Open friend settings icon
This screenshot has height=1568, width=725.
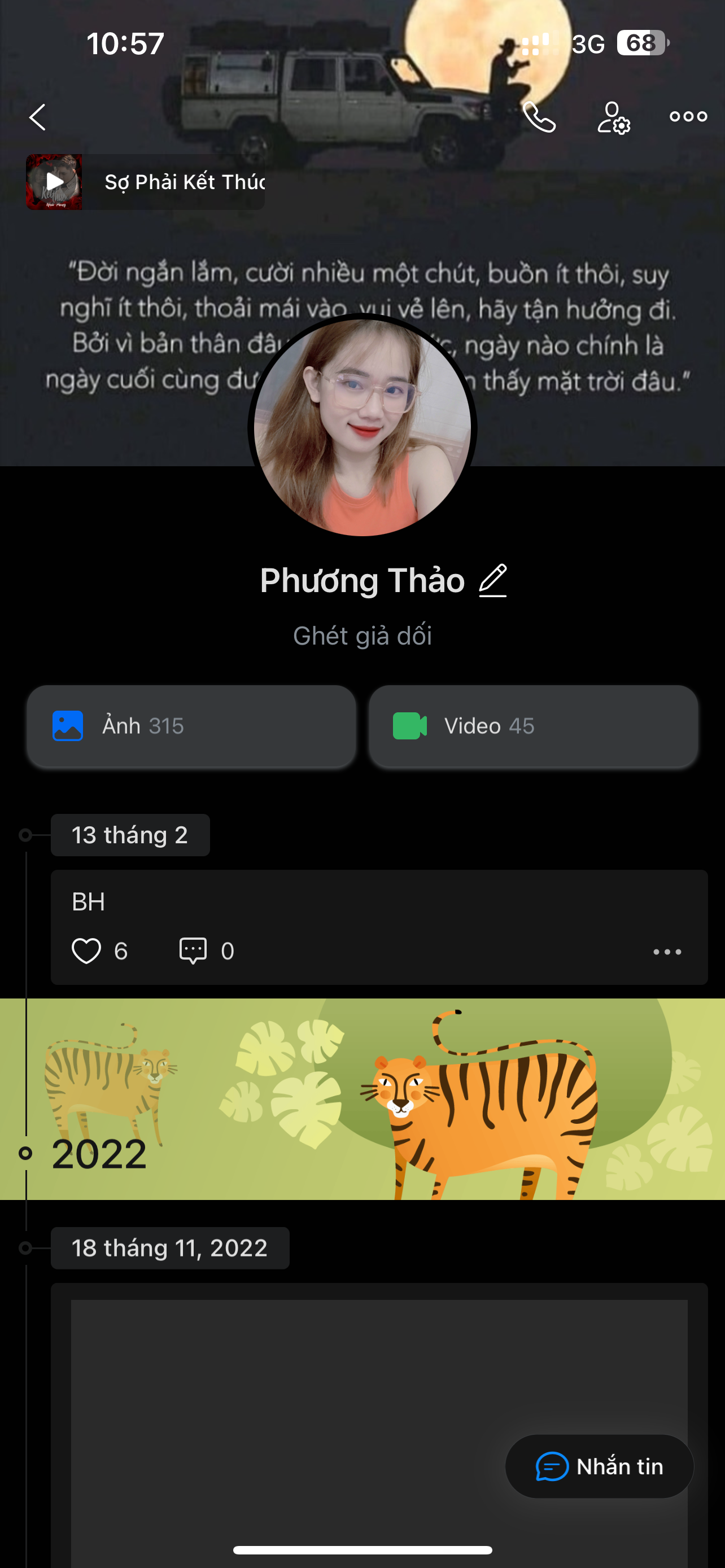click(x=613, y=117)
